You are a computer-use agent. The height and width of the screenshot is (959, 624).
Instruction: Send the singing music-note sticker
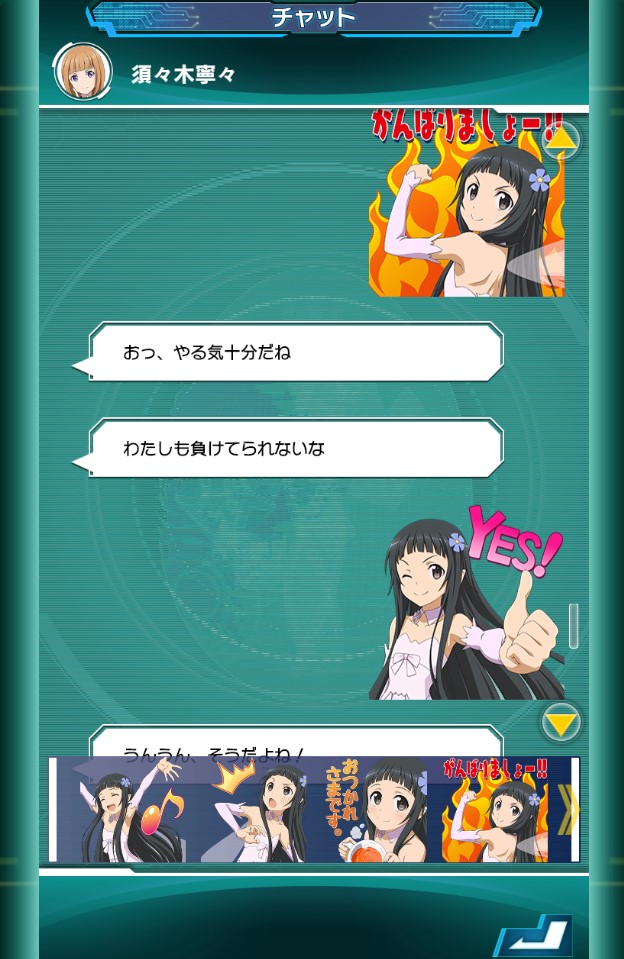(x=130, y=810)
